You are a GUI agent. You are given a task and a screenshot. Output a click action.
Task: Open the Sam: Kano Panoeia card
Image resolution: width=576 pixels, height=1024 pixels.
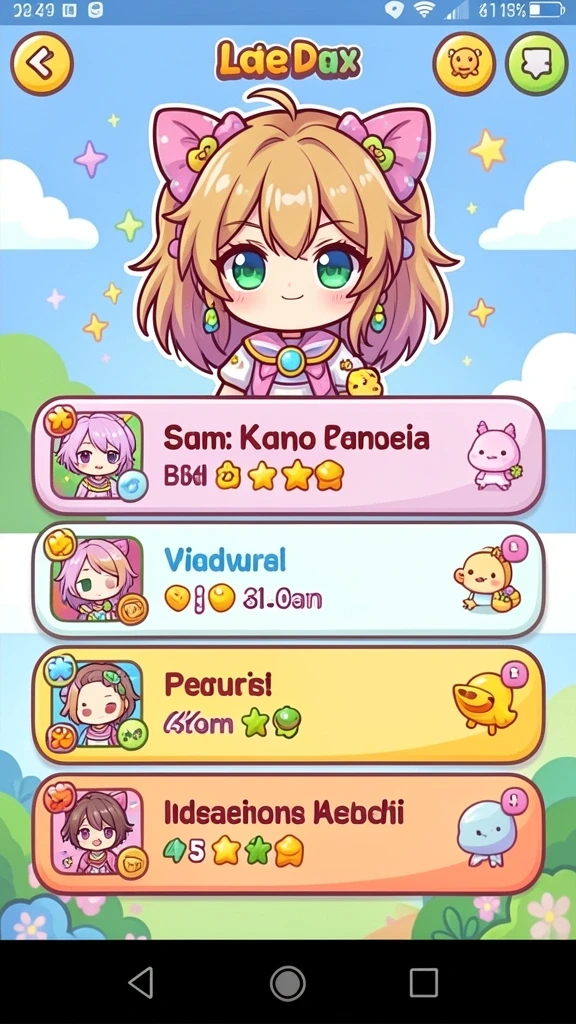tap(288, 456)
